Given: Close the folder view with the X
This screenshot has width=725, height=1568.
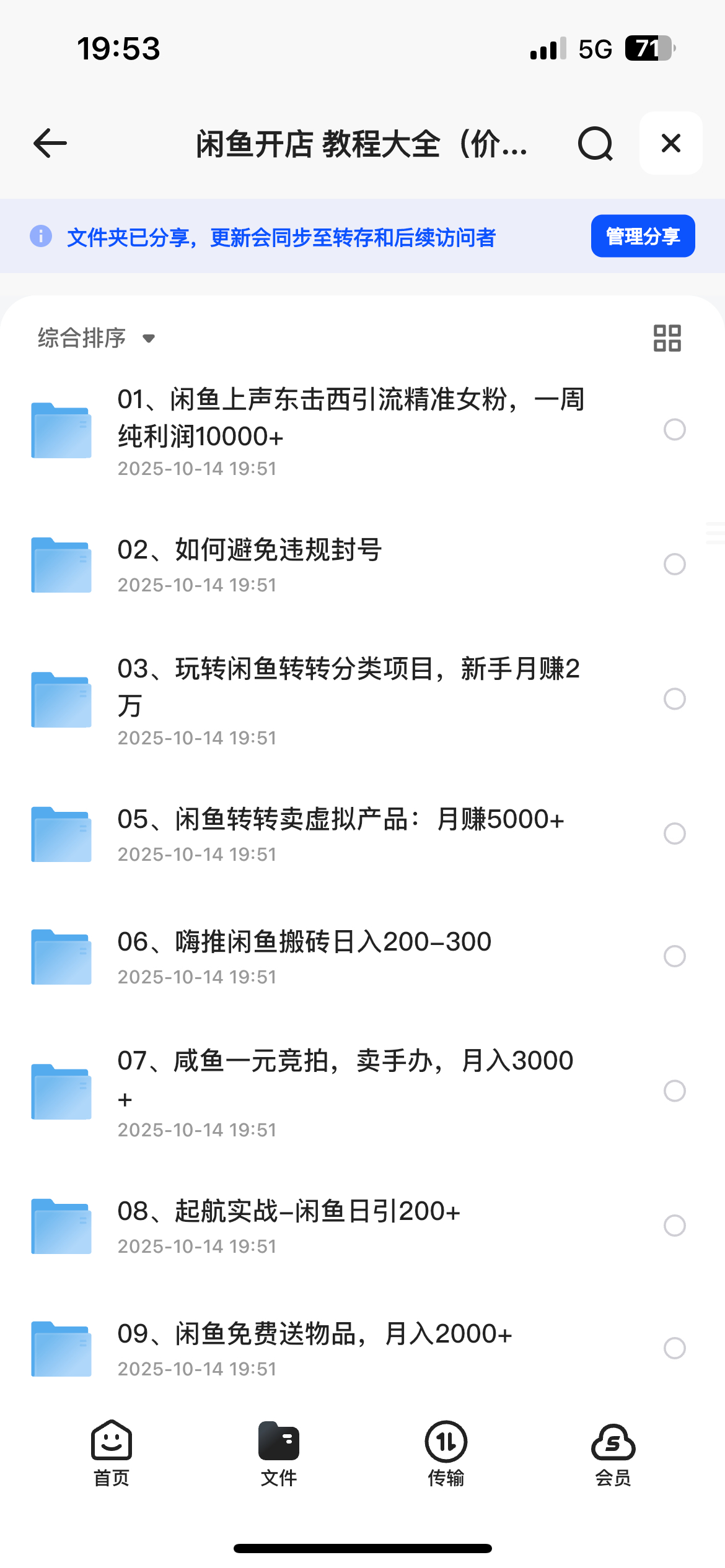Looking at the screenshot, I should coord(670,144).
